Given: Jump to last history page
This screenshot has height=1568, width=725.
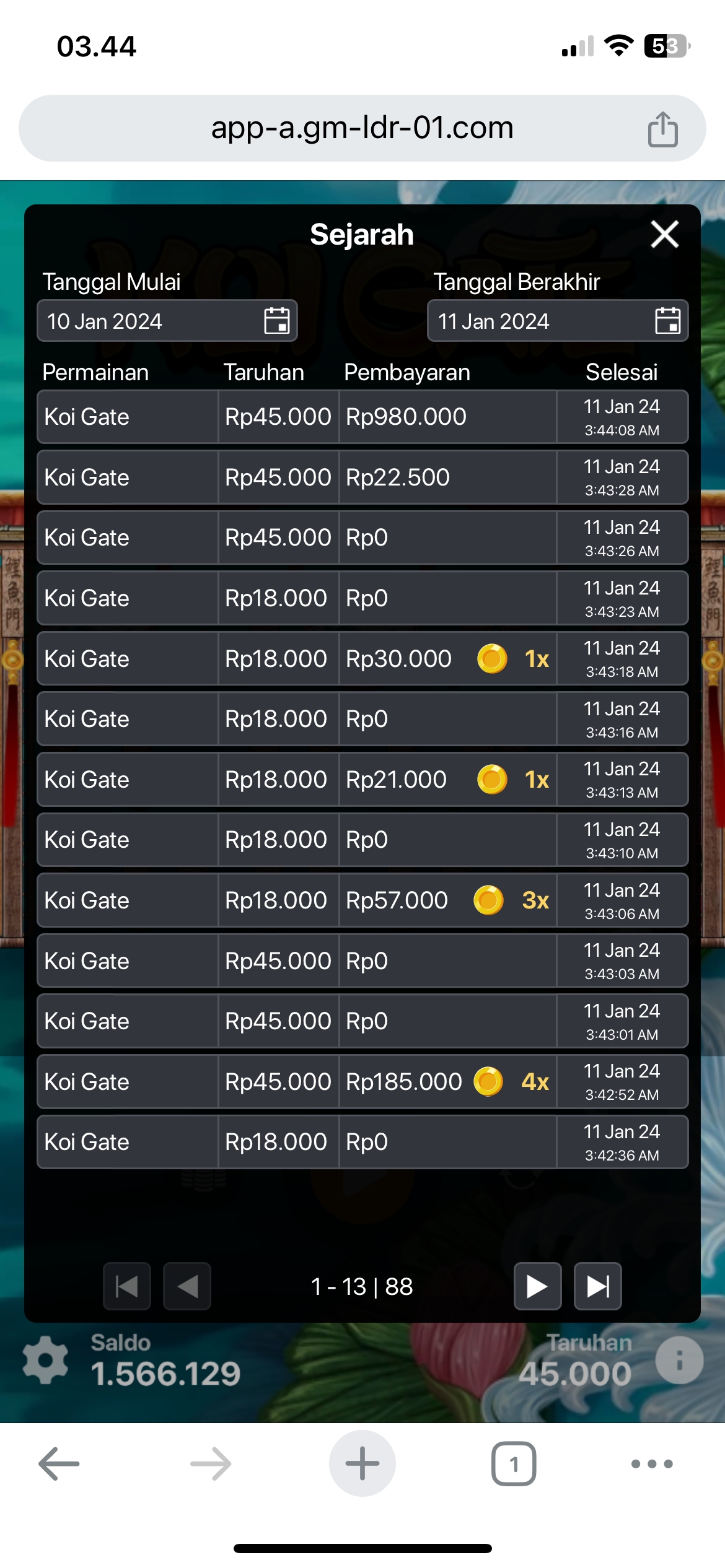Looking at the screenshot, I should (x=597, y=1286).
